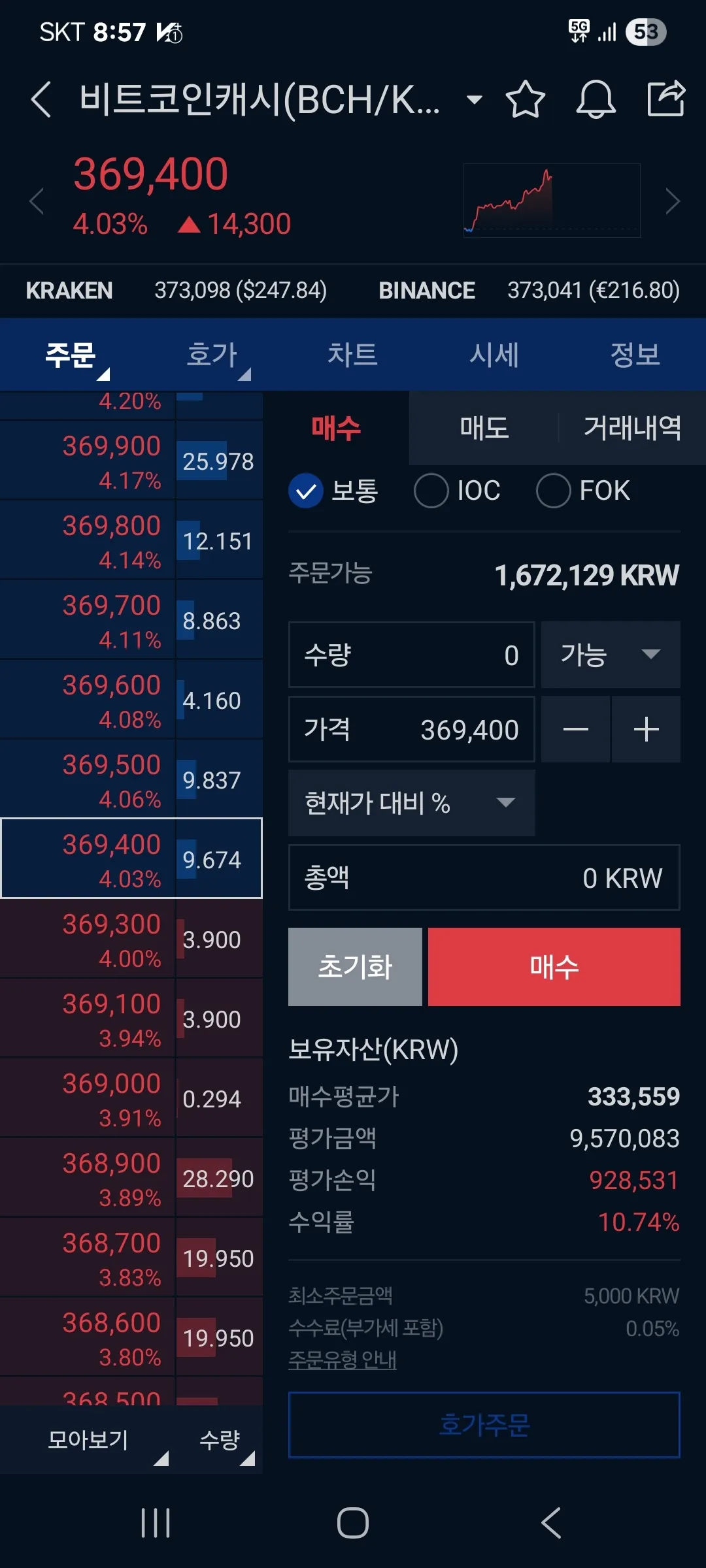Go back using the top-left arrow
This screenshot has width=706, height=1568.
tap(41, 100)
